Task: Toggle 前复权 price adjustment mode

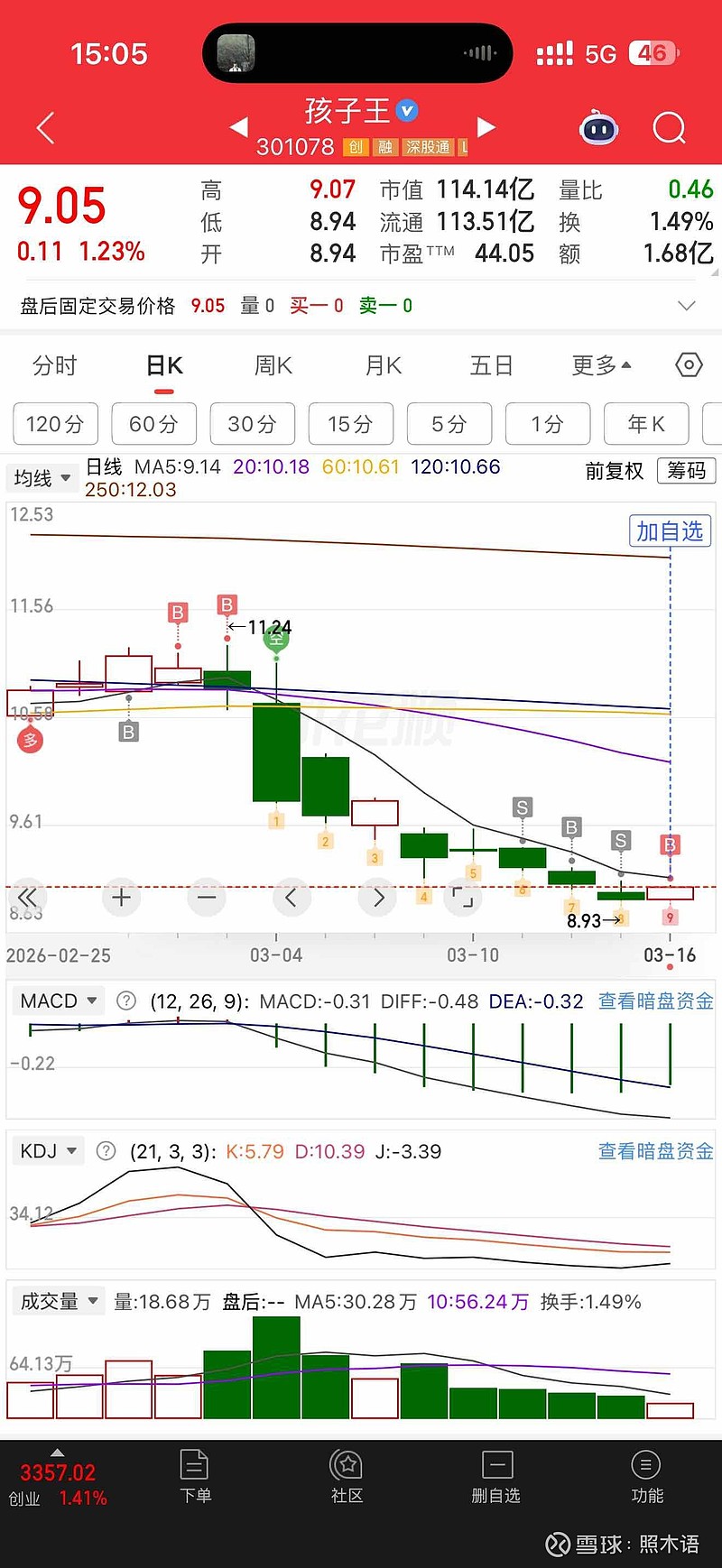Action: 615,471
